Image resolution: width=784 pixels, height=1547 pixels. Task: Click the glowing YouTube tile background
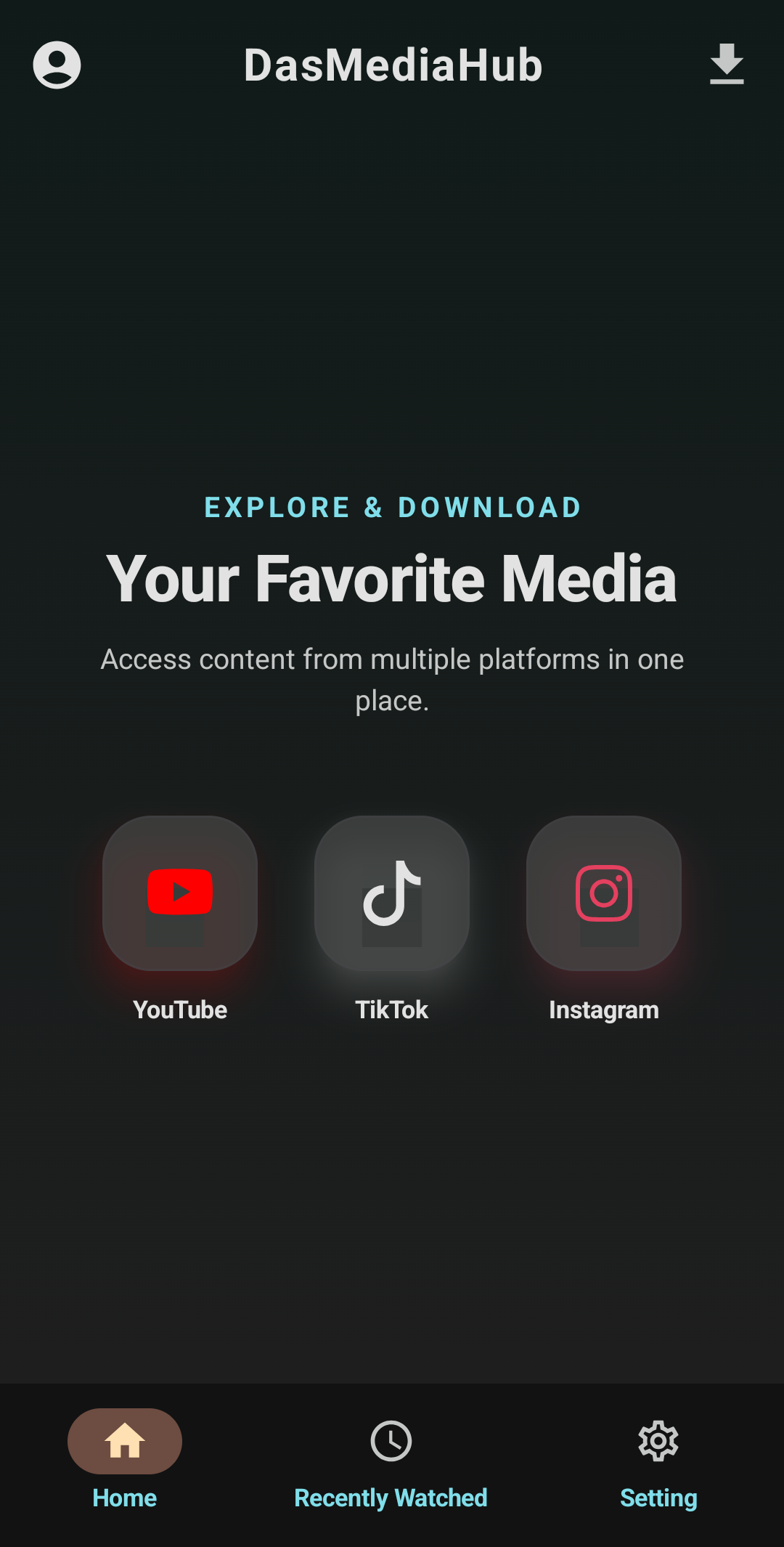[x=180, y=895]
